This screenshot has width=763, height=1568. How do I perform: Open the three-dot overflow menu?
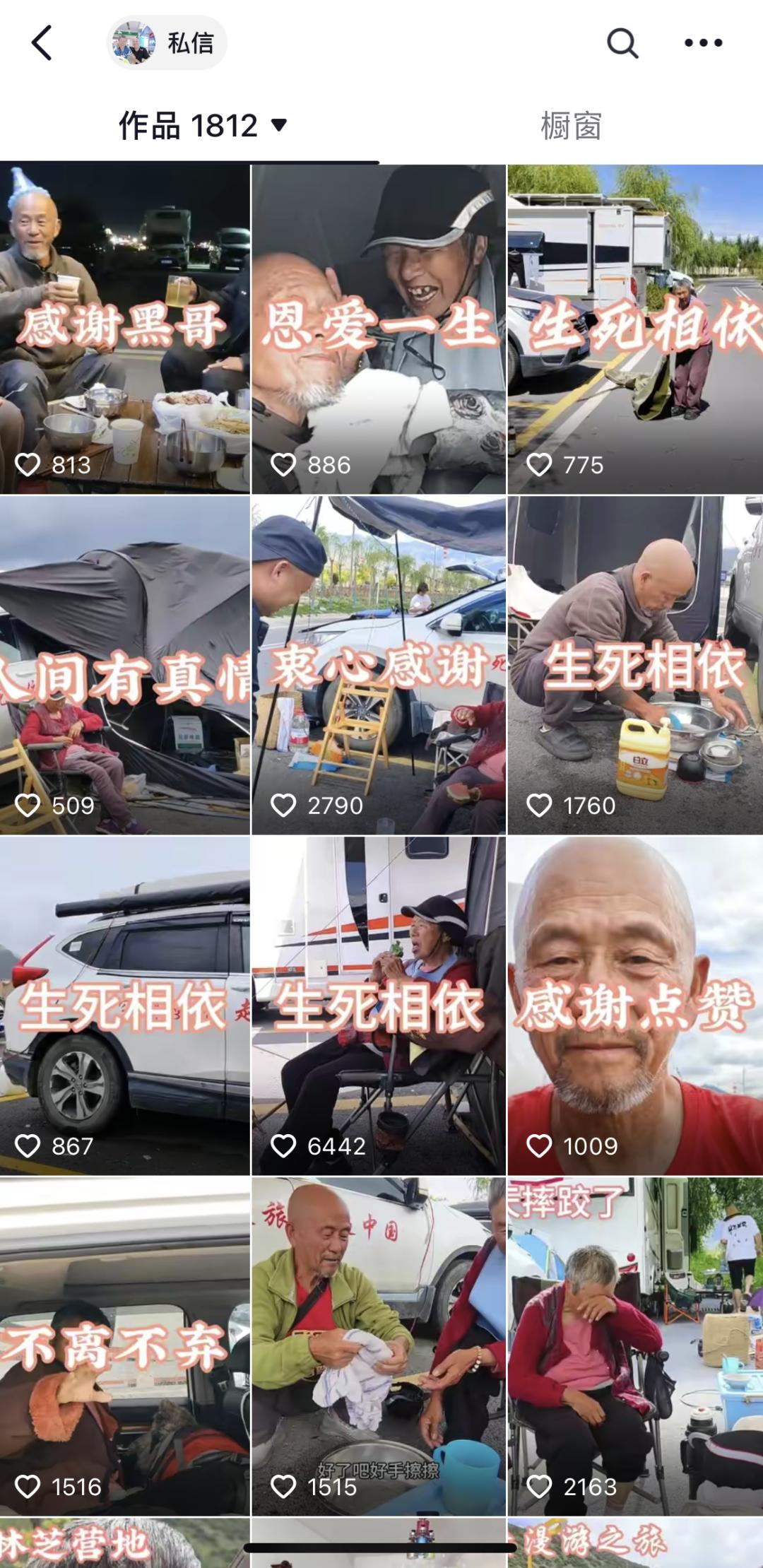(x=703, y=43)
